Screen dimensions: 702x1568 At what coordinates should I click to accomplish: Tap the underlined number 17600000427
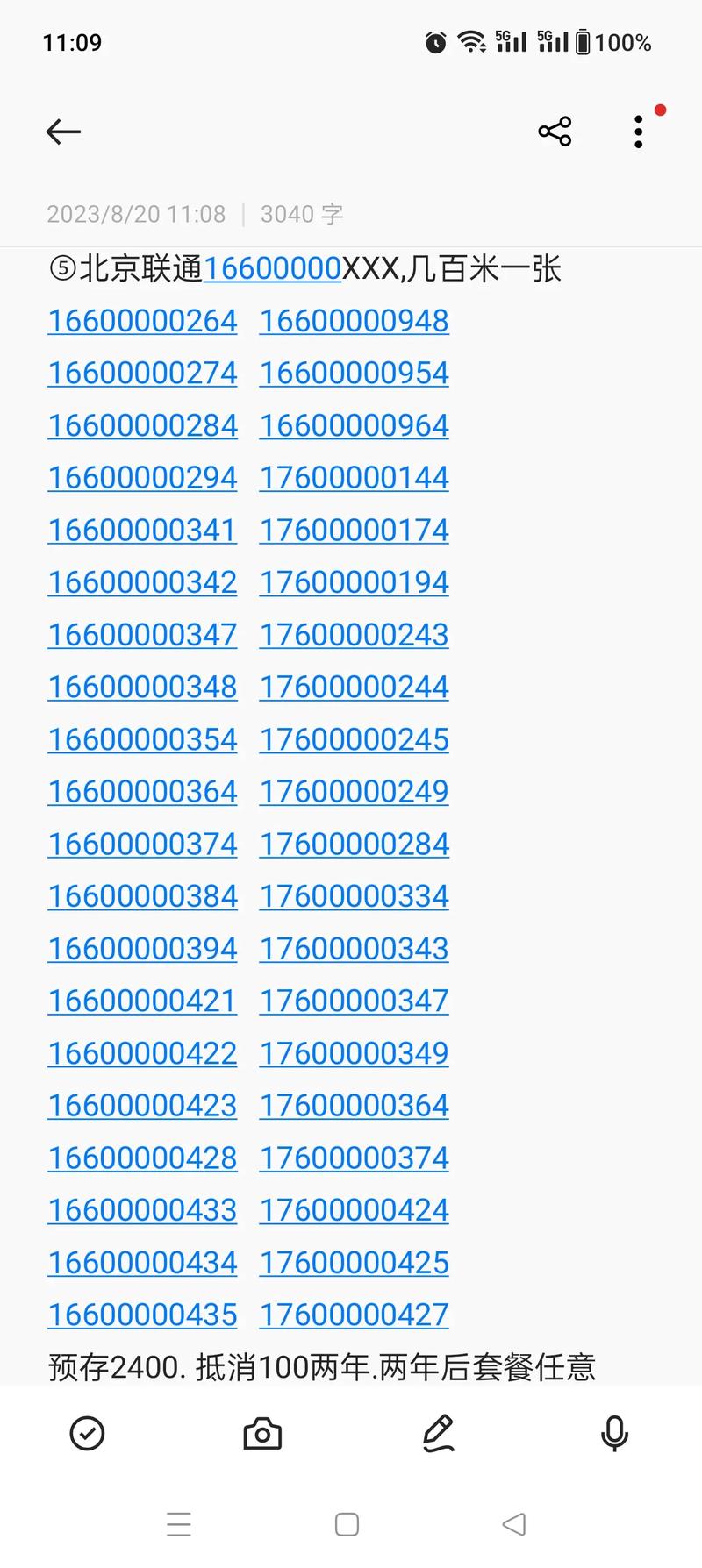pyautogui.click(x=354, y=1315)
